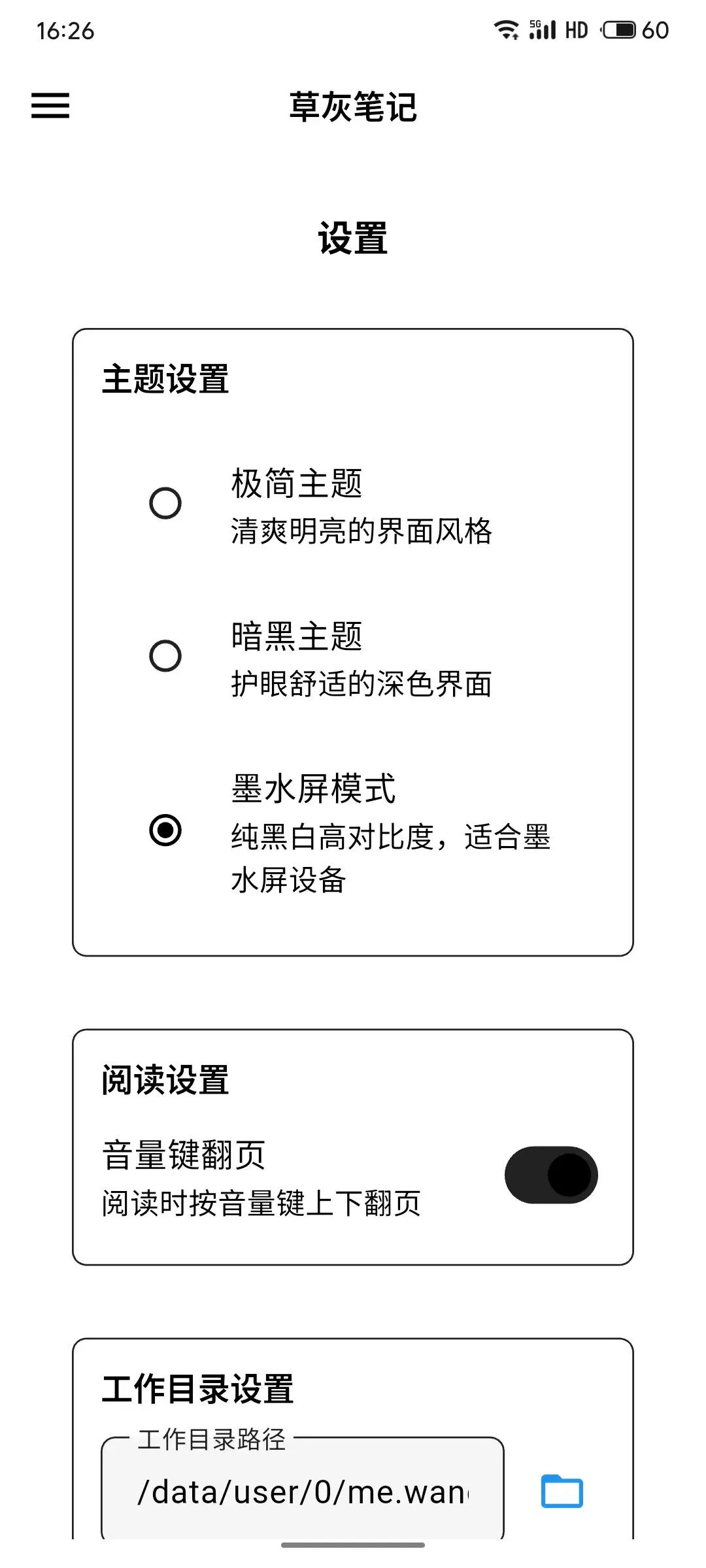
Task: Choose the 墨水屏模式 radio option
Action: tap(165, 830)
